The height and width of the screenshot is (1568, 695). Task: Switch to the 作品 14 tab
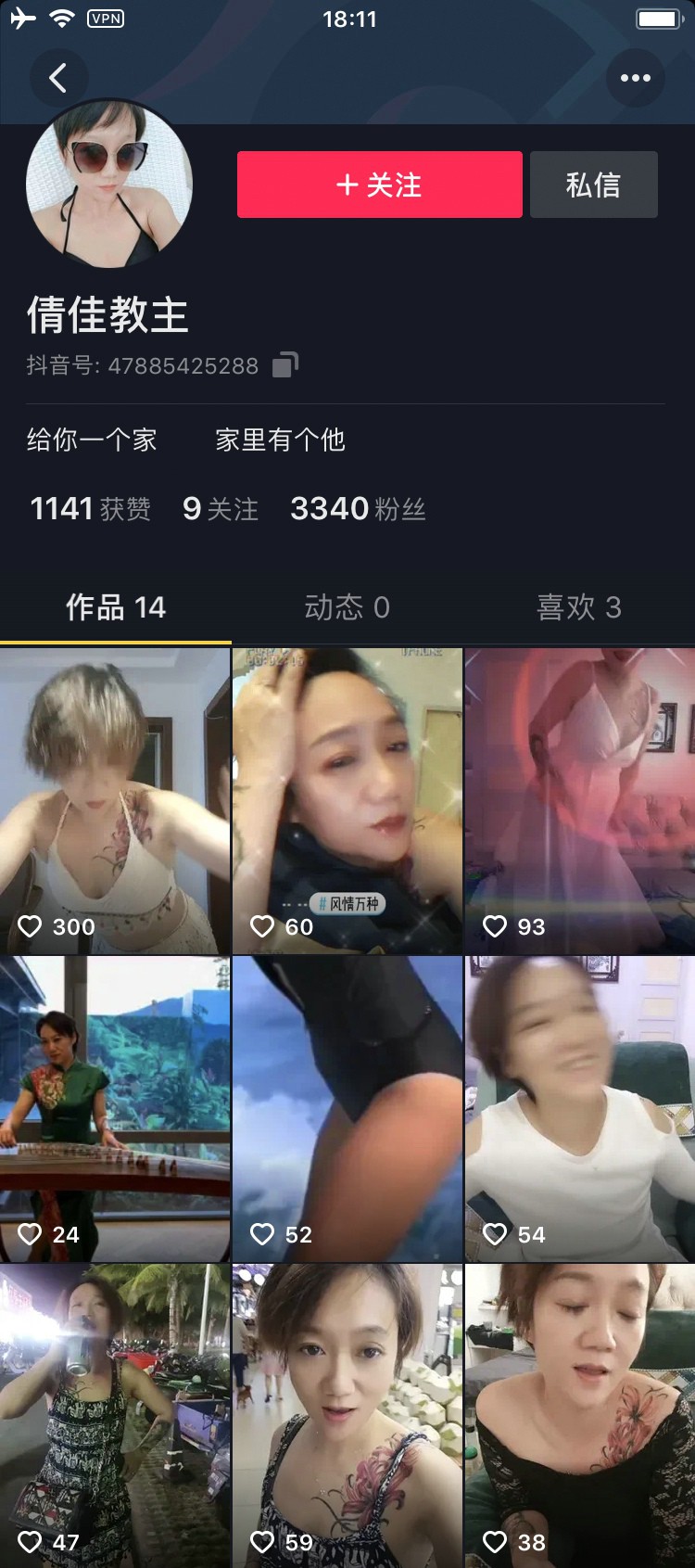tap(115, 607)
